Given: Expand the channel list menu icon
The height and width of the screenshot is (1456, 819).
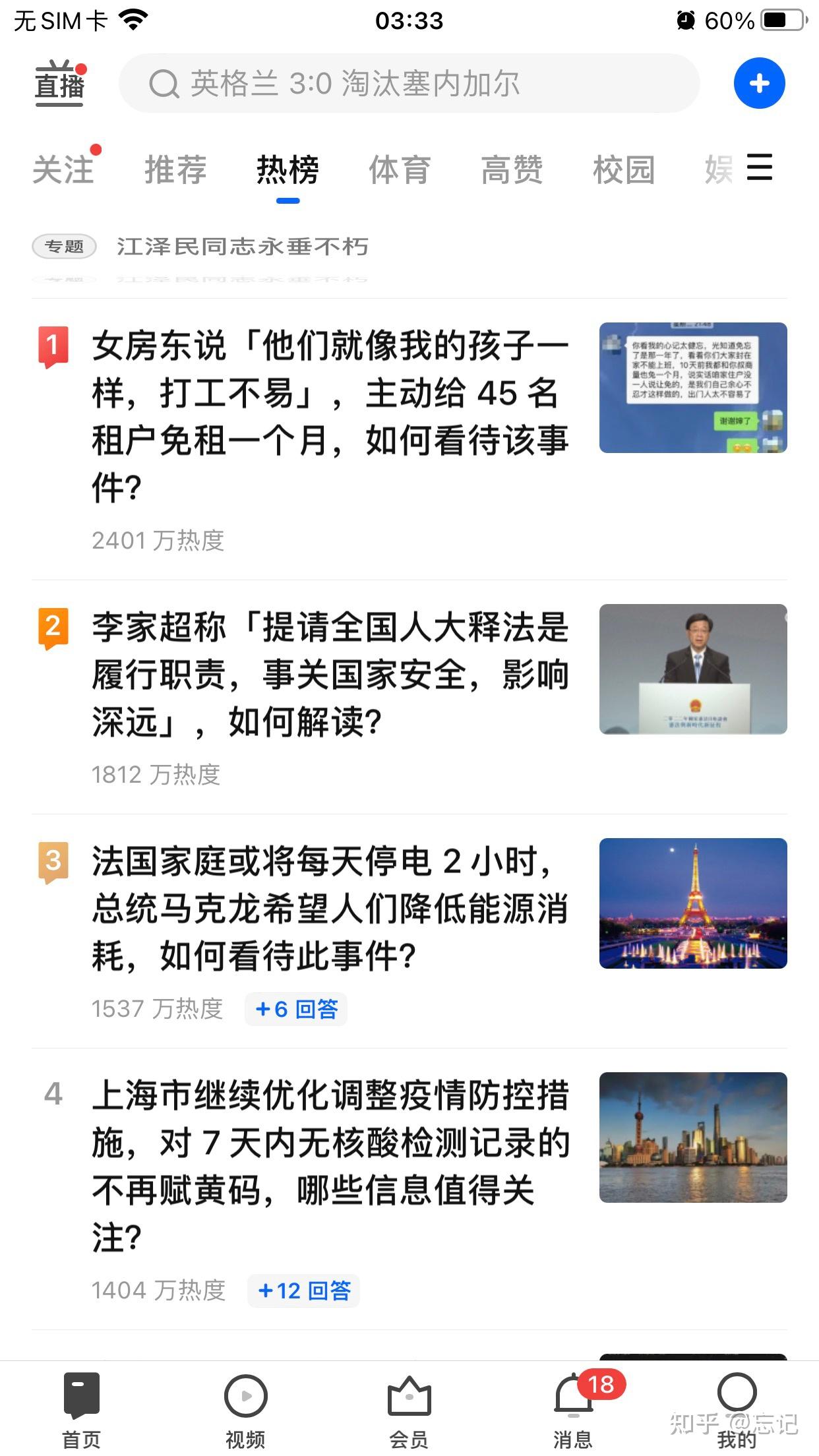Looking at the screenshot, I should coord(759,167).
